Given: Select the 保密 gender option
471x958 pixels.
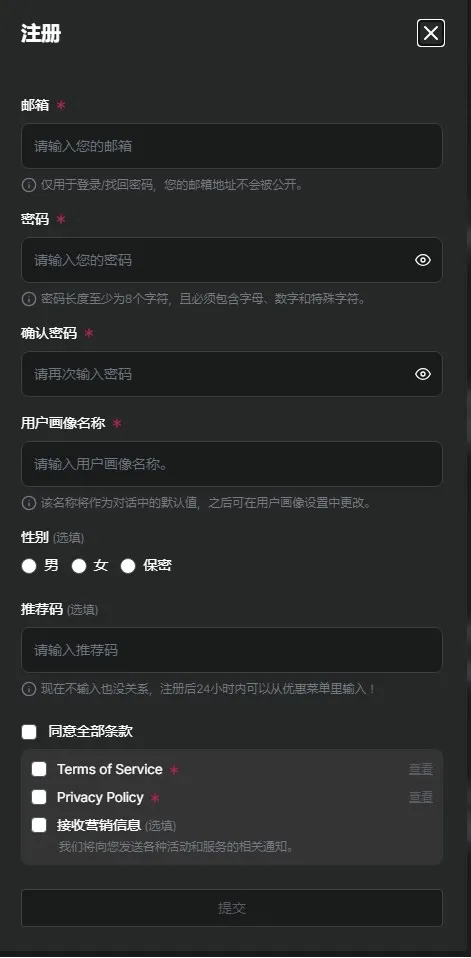Looking at the screenshot, I should [x=128, y=566].
